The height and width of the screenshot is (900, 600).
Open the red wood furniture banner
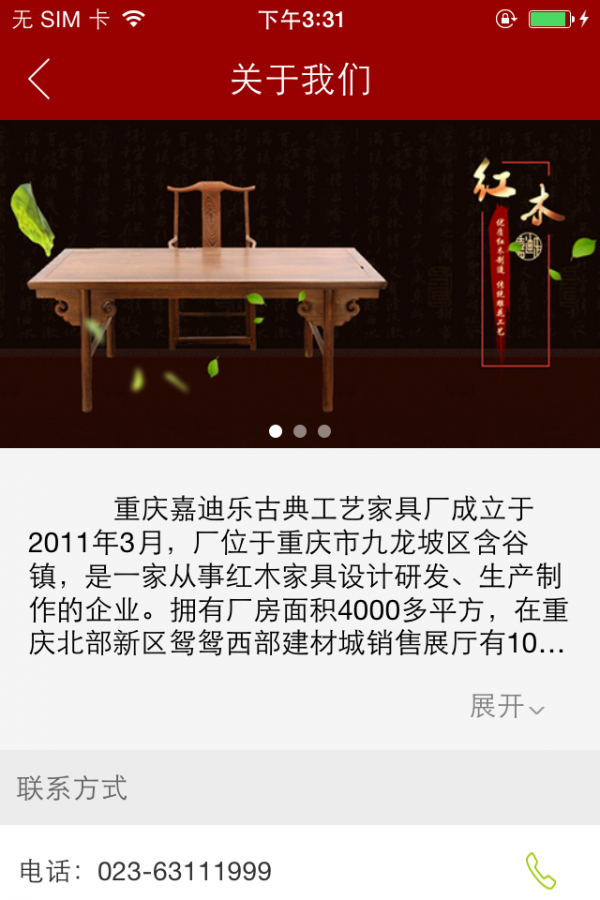(x=300, y=283)
